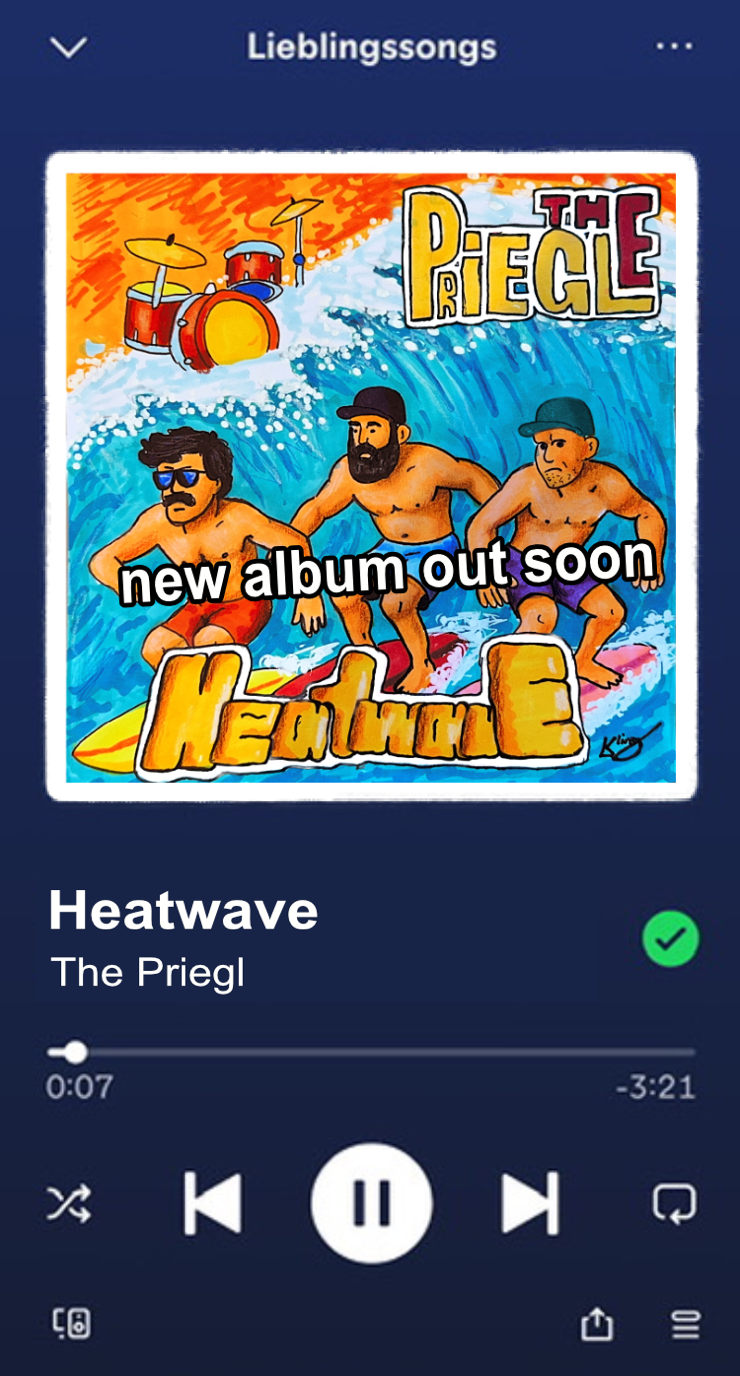Open the three-dot options menu

[x=674, y=47]
